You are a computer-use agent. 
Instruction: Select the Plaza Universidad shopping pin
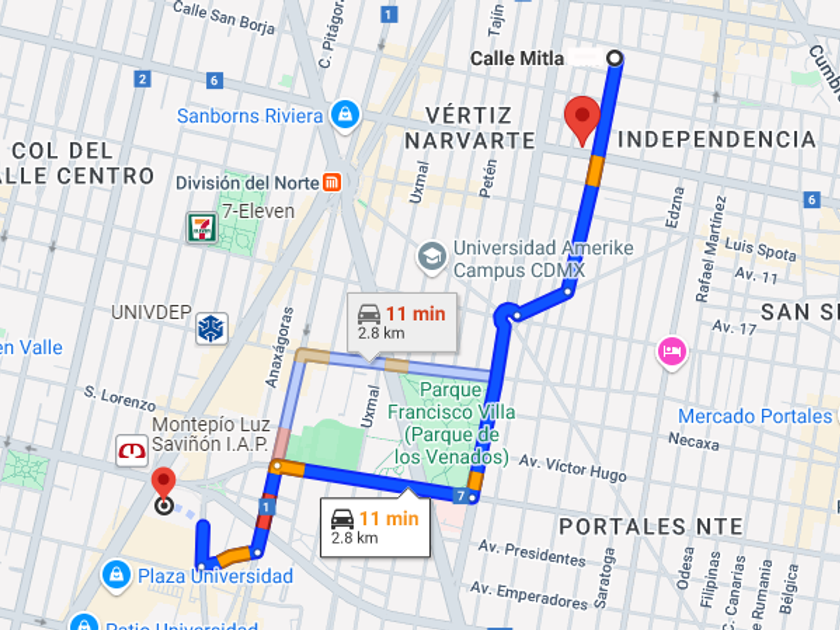click(116, 577)
